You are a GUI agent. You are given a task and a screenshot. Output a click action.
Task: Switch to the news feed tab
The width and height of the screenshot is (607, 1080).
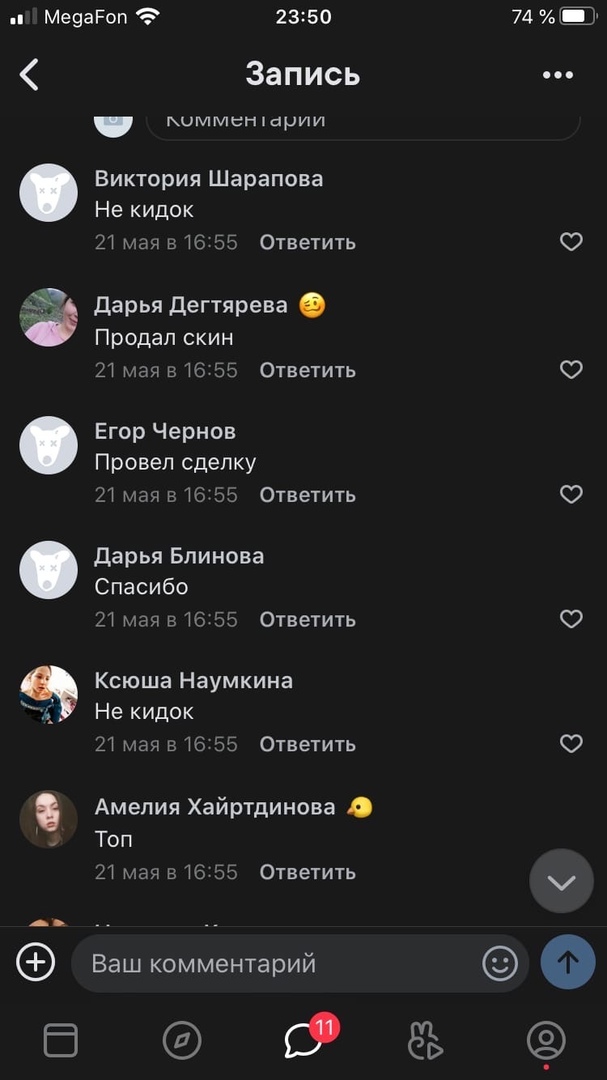click(61, 1041)
